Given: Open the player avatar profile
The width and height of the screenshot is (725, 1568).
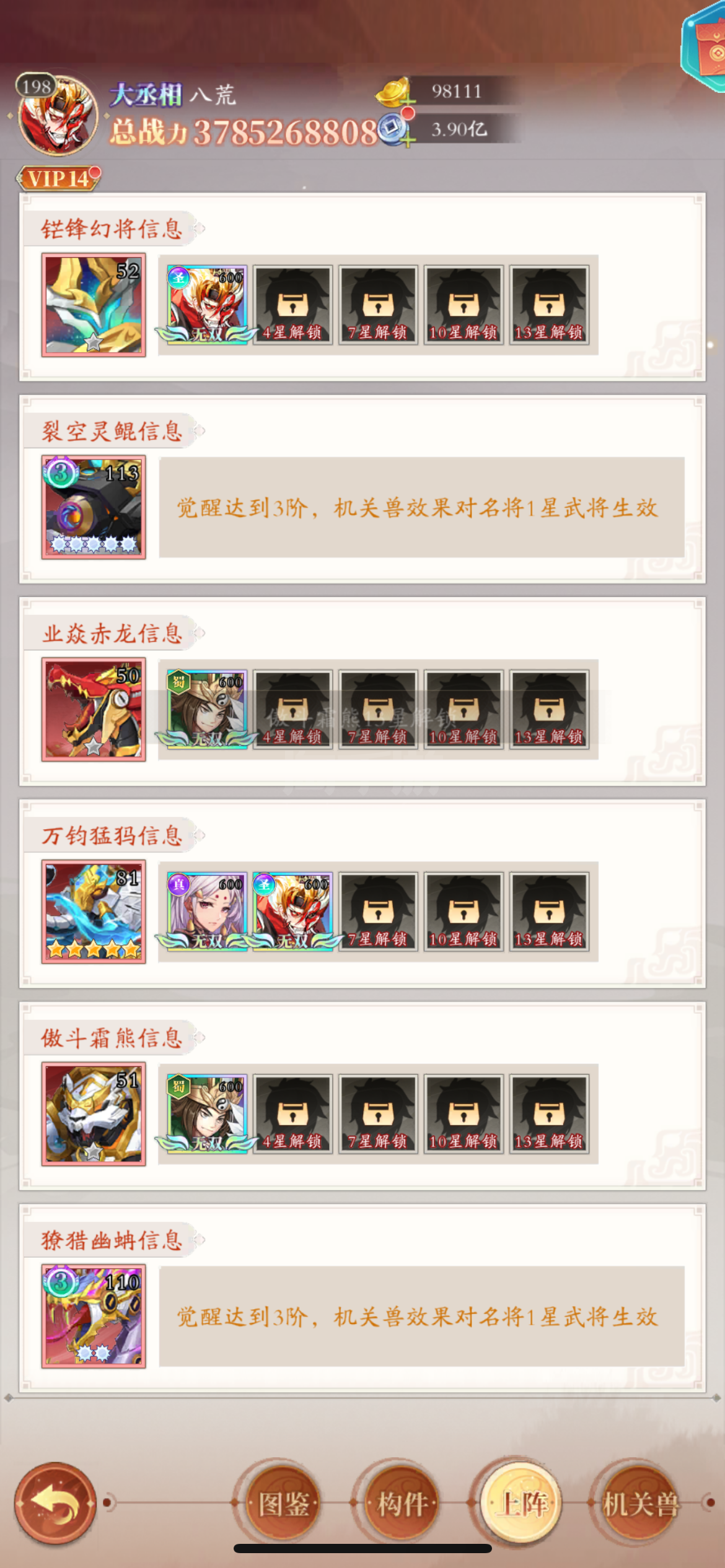Looking at the screenshot, I should click(x=57, y=115).
